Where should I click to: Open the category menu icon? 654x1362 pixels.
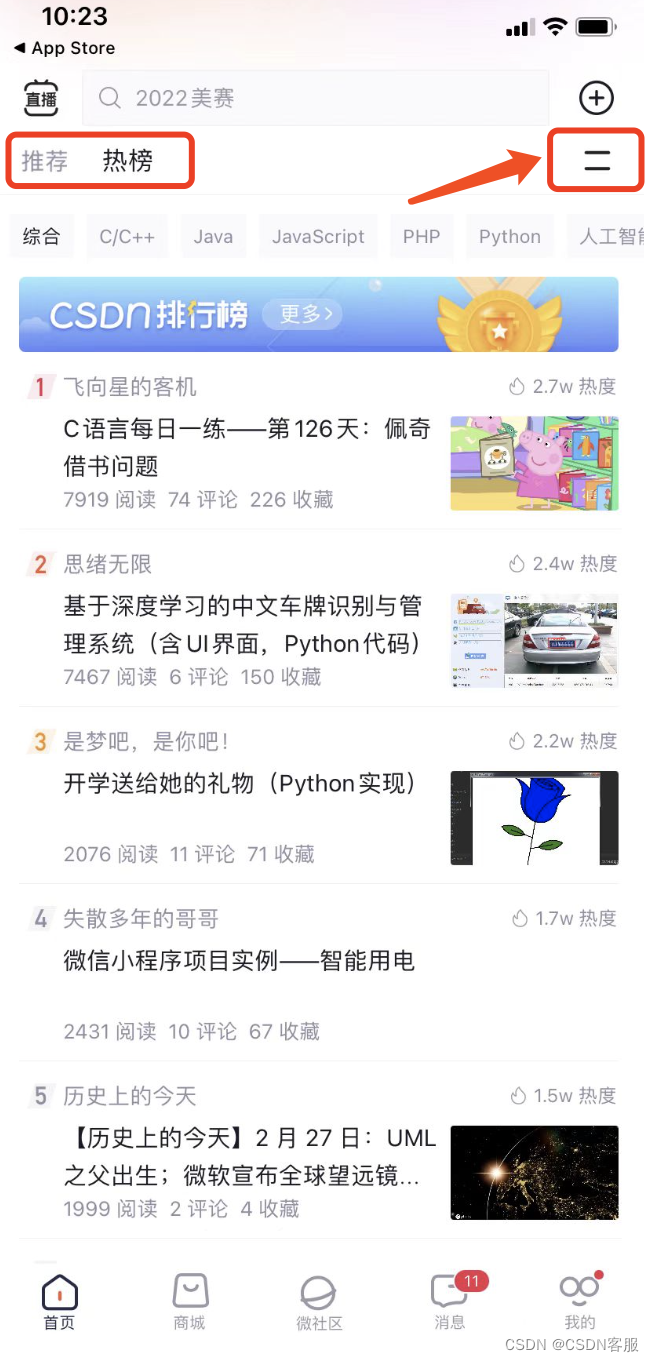pos(596,160)
